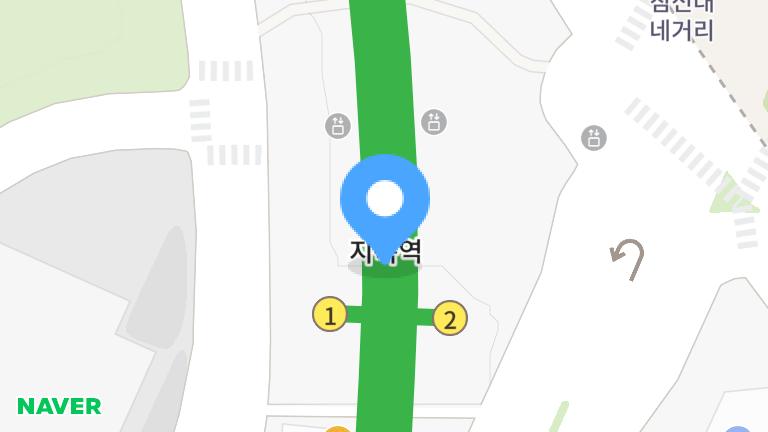This screenshot has height=432, width=768.
Task: Select the exit 2 marker
Action: [x=450, y=319]
